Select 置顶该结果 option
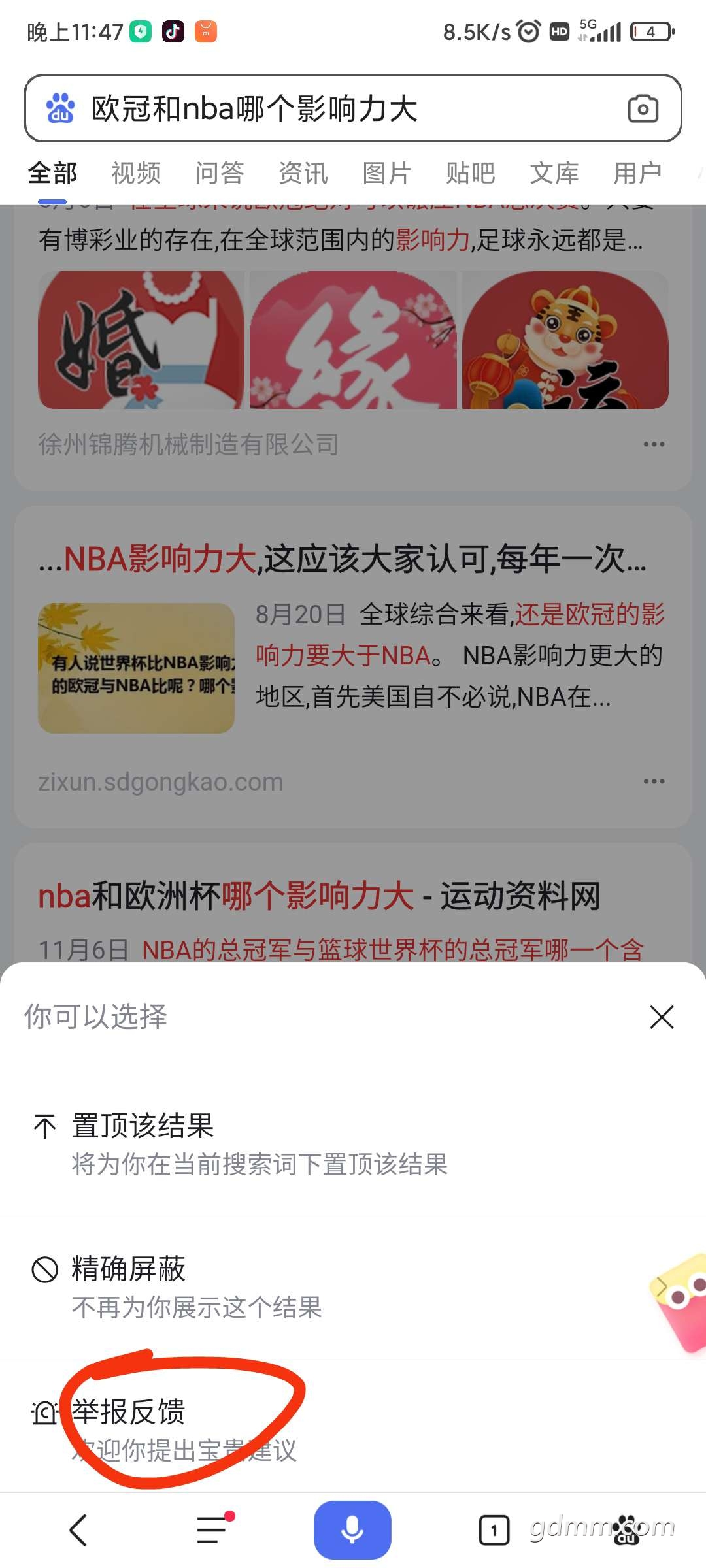The height and width of the screenshot is (1568, 706). click(x=353, y=1143)
